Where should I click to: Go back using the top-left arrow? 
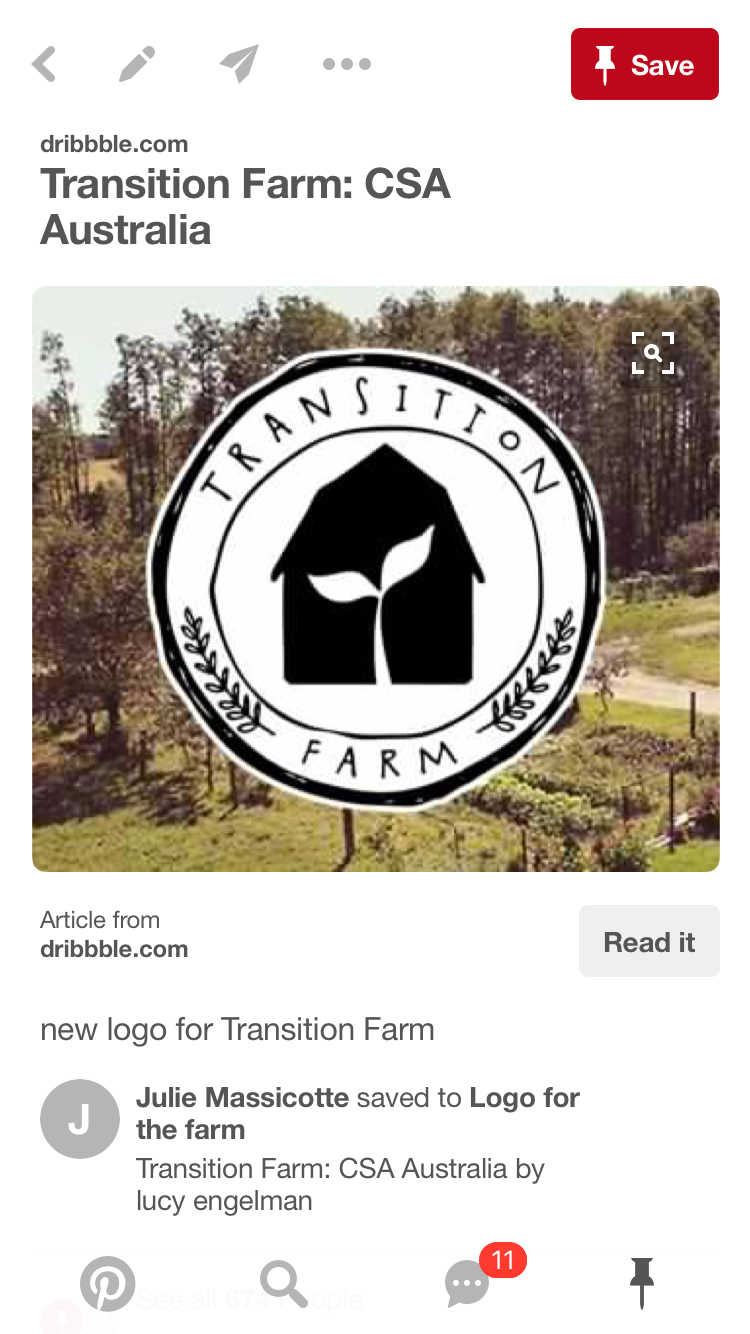tap(44, 65)
